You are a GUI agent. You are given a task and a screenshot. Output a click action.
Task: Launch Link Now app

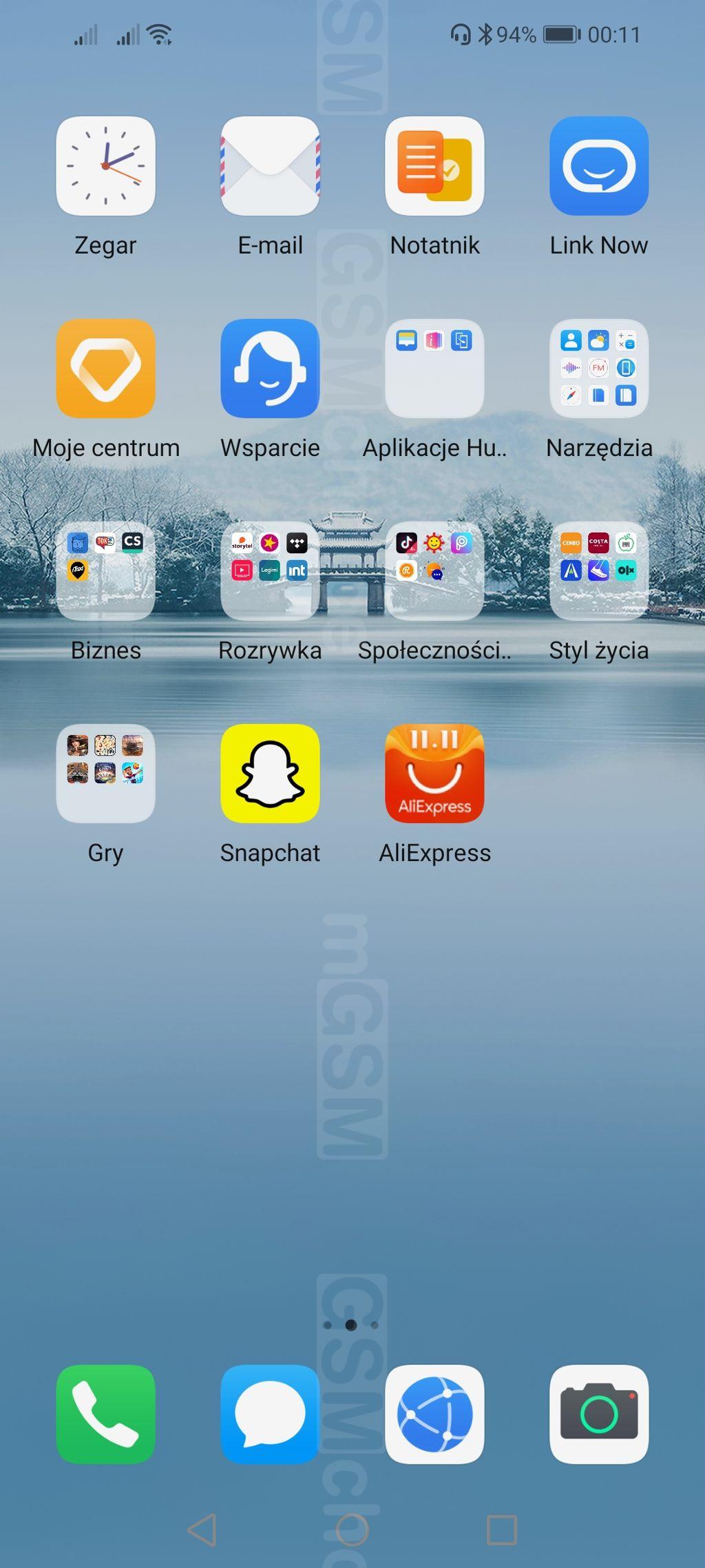pyautogui.click(x=599, y=166)
